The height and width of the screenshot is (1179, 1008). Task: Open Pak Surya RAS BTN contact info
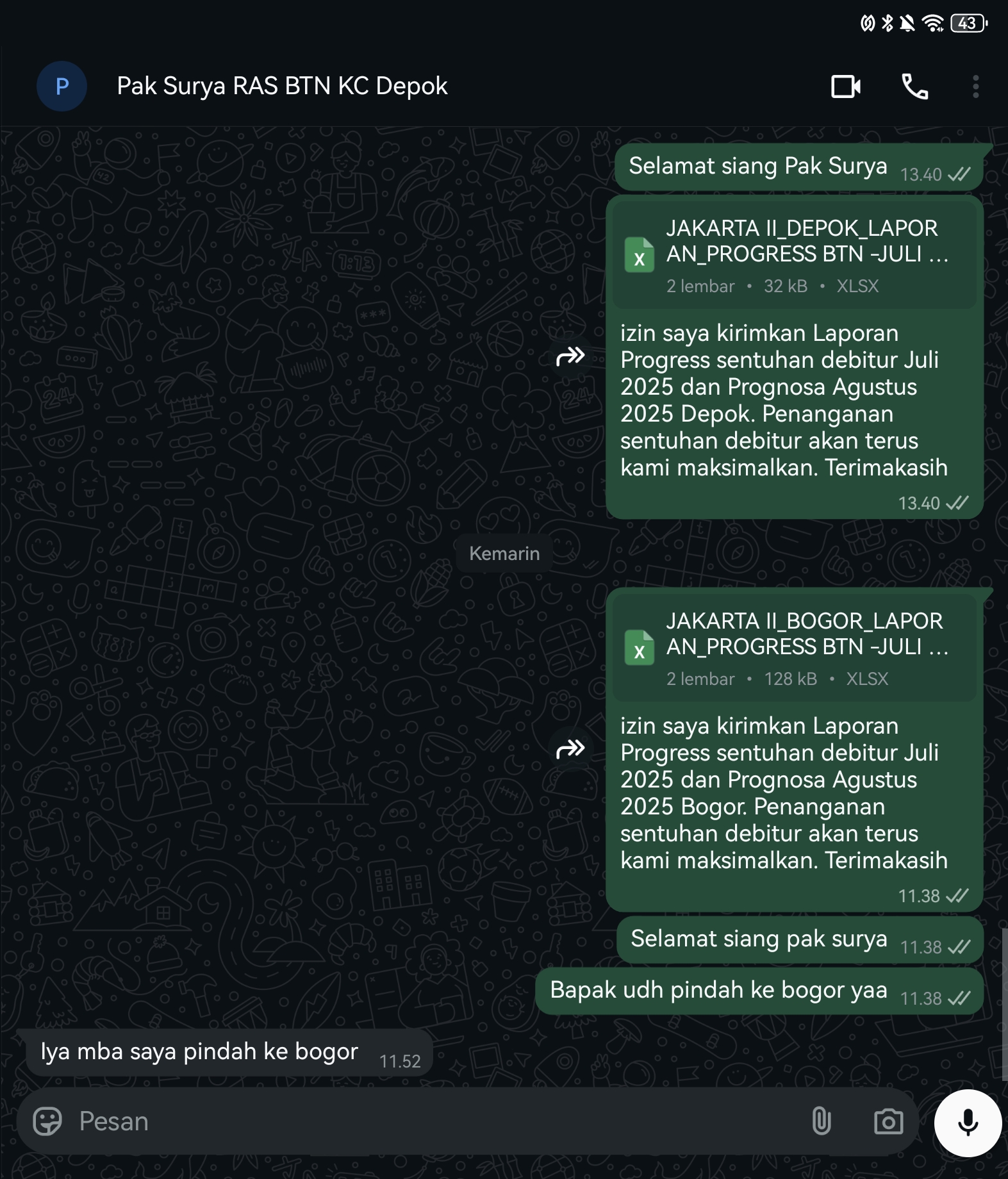tap(282, 87)
